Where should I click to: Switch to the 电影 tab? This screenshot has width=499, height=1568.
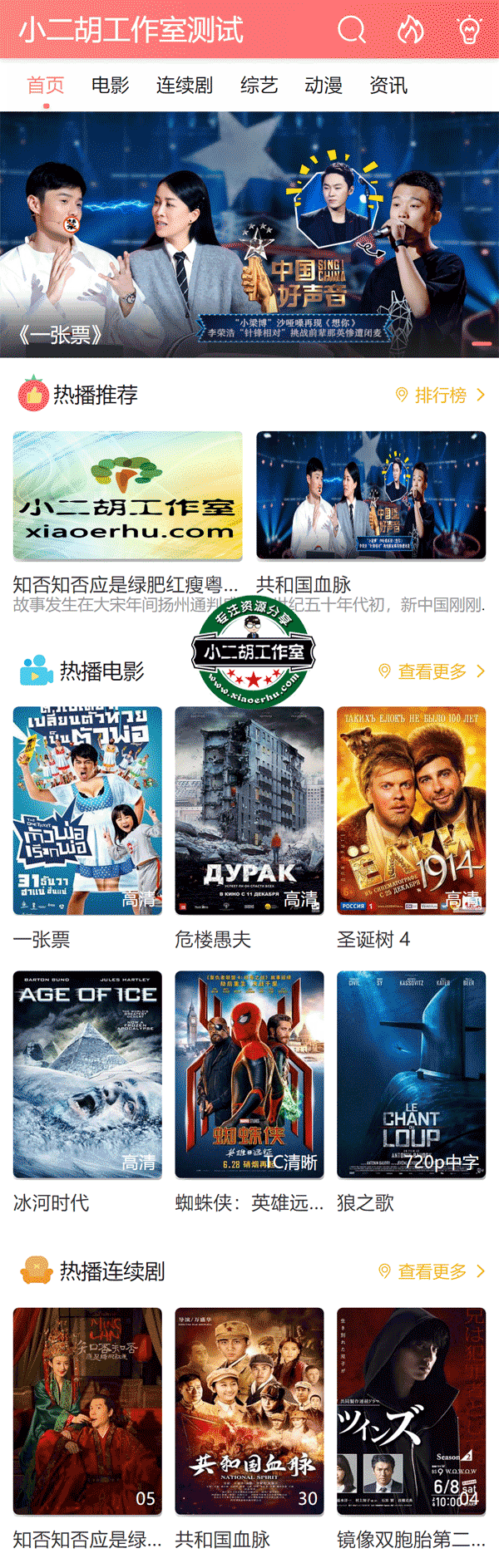(x=111, y=86)
